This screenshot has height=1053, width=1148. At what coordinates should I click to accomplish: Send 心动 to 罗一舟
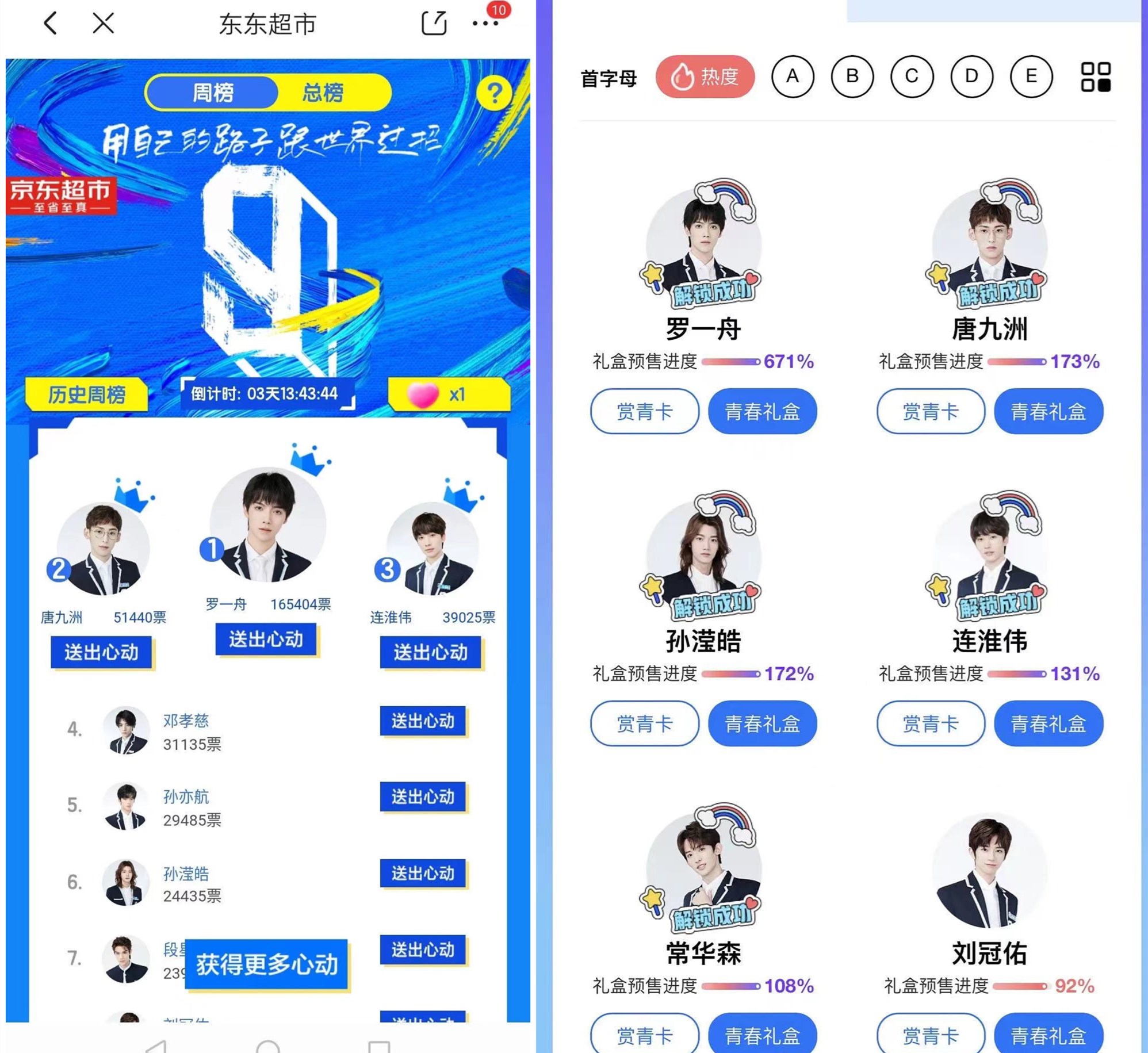266,640
